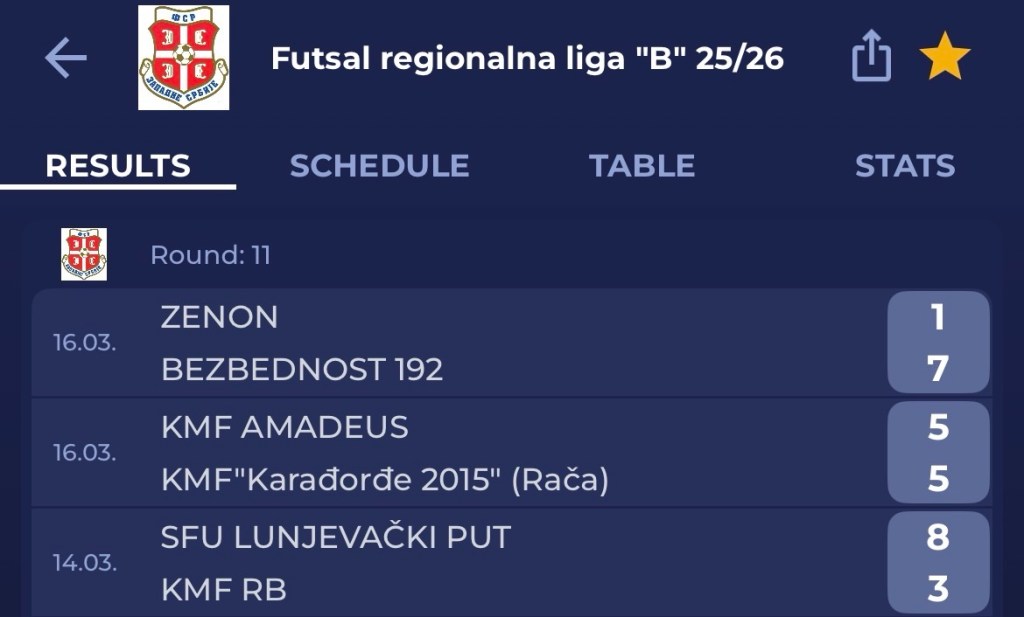The height and width of the screenshot is (617, 1024).
Task: Go back using the arrow icon
Action: [x=66, y=59]
